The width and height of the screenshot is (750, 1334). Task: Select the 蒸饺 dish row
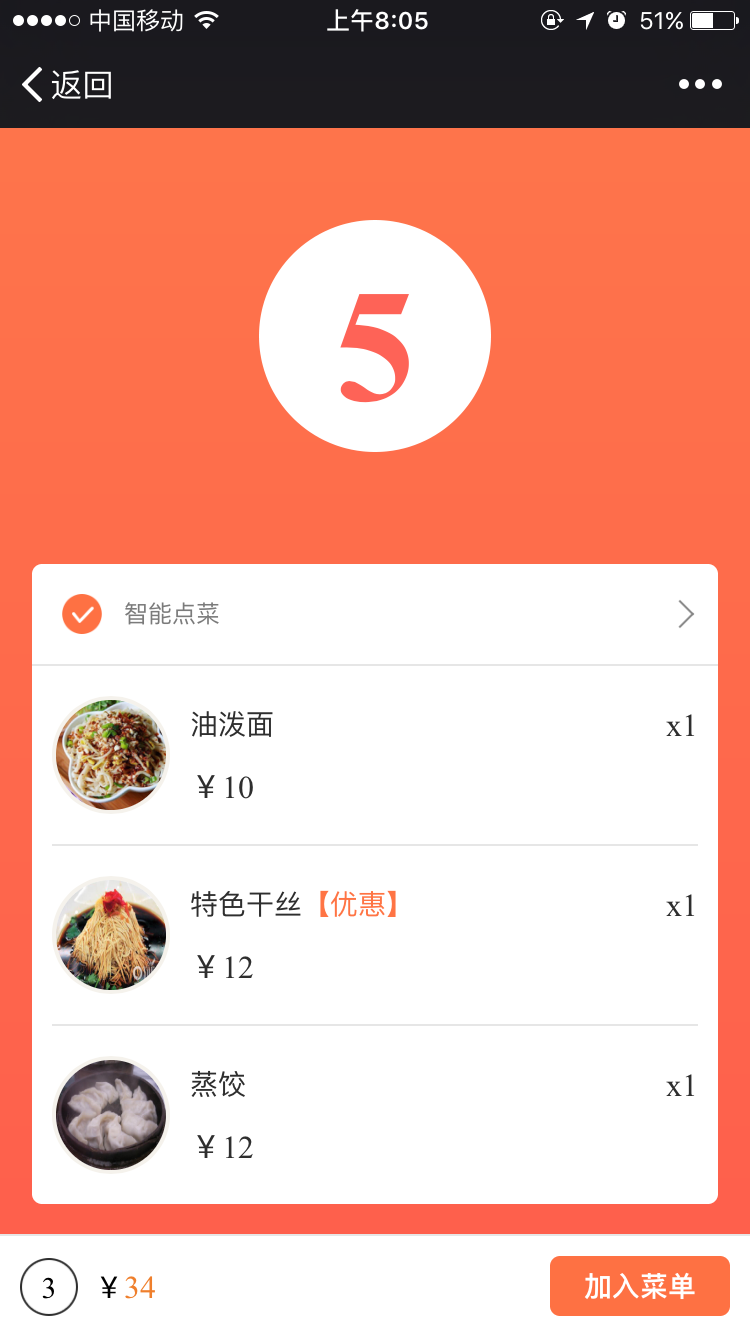click(x=375, y=1115)
